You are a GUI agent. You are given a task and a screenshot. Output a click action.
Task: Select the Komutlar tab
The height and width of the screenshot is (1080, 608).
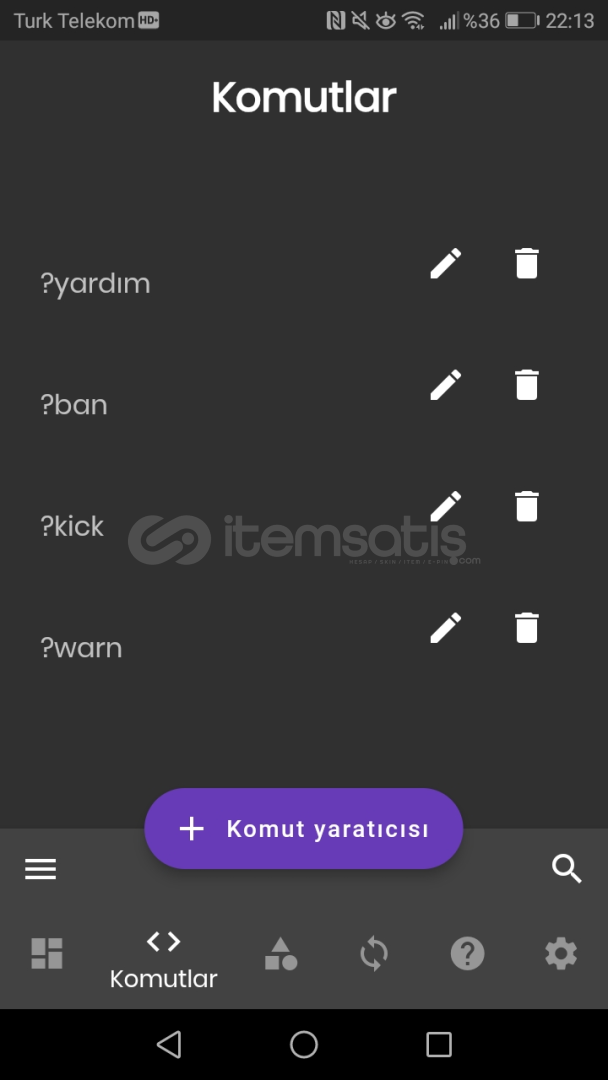pos(164,960)
